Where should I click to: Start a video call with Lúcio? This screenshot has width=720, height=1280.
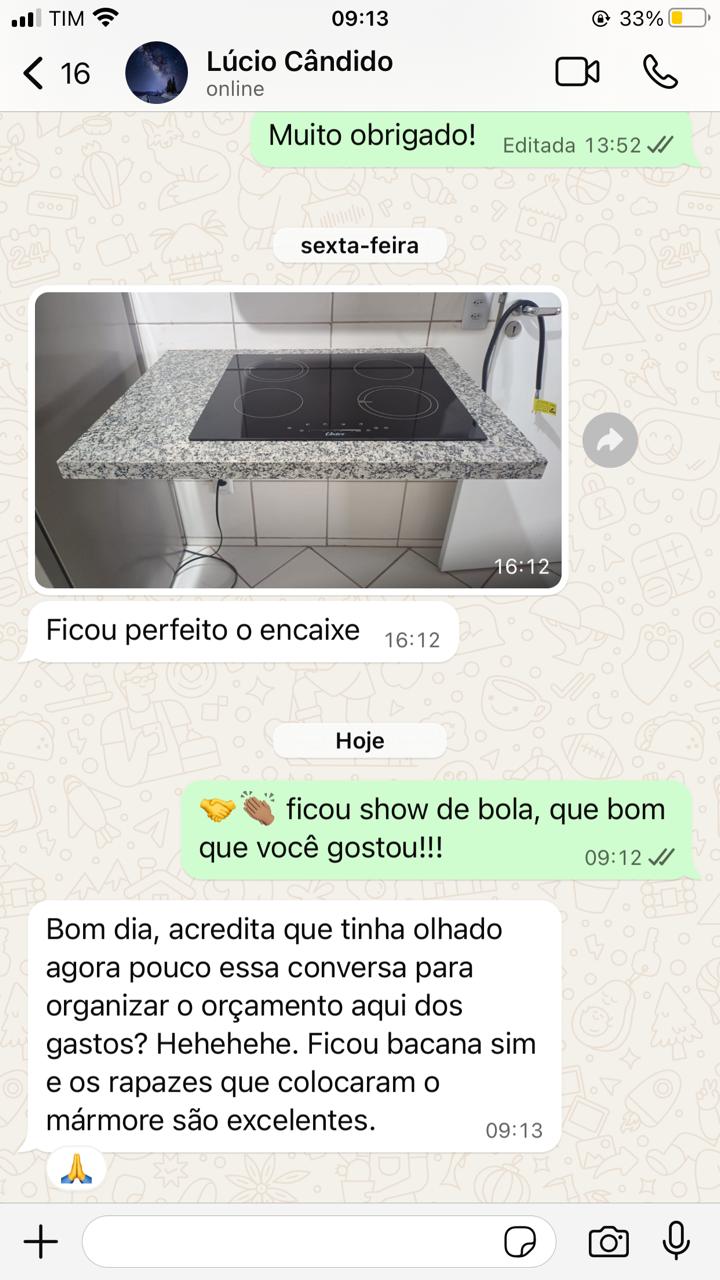pos(577,72)
